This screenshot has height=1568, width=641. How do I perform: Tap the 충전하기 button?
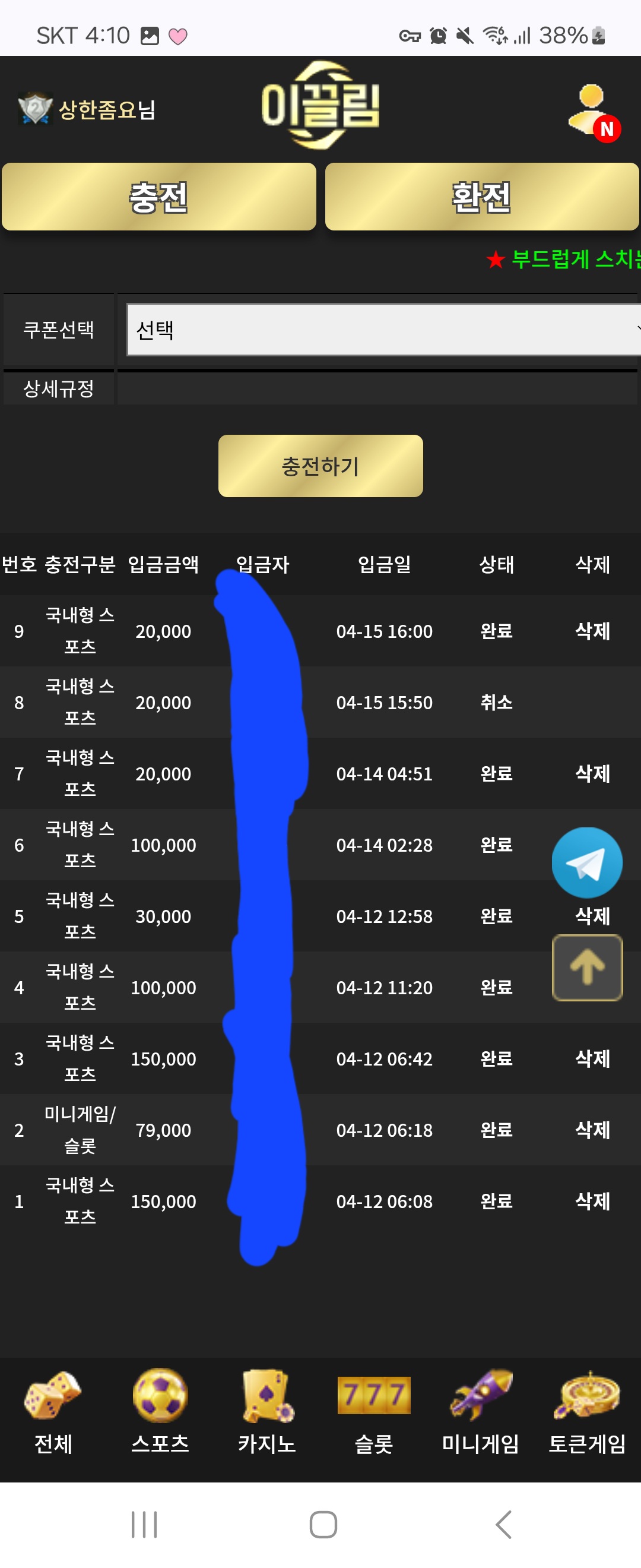pos(320,466)
